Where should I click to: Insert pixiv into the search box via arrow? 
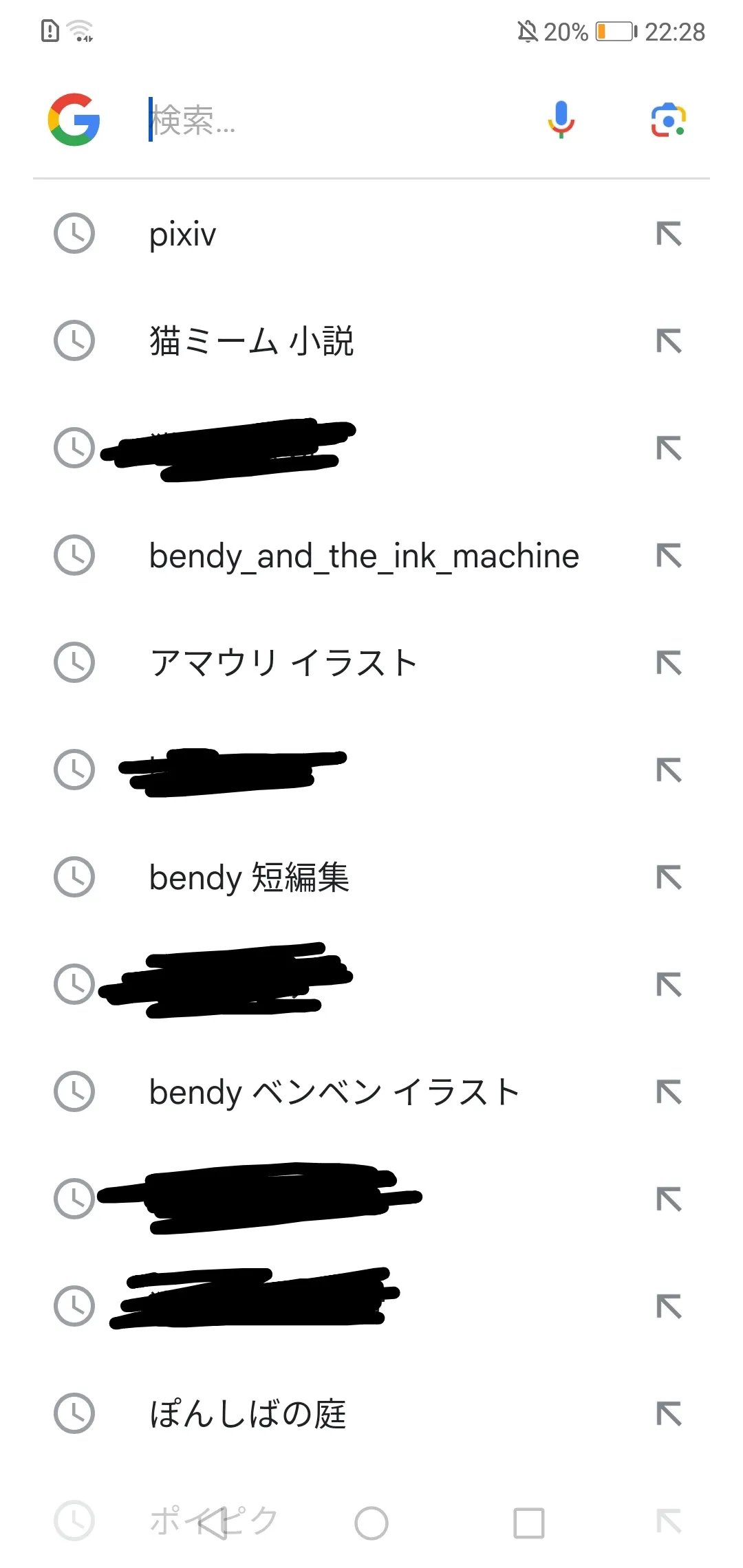click(669, 234)
